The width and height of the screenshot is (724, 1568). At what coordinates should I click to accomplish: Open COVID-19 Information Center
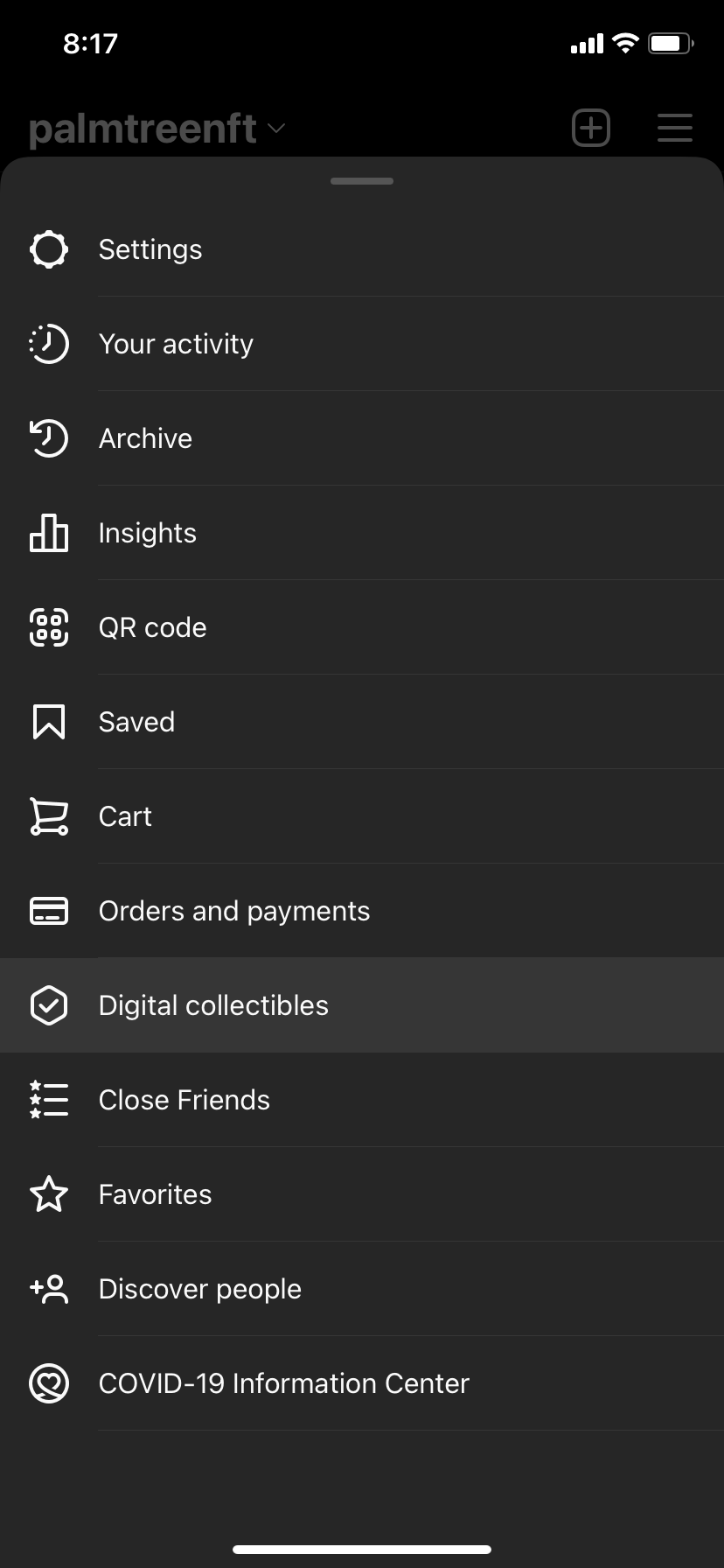pos(283,1383)
